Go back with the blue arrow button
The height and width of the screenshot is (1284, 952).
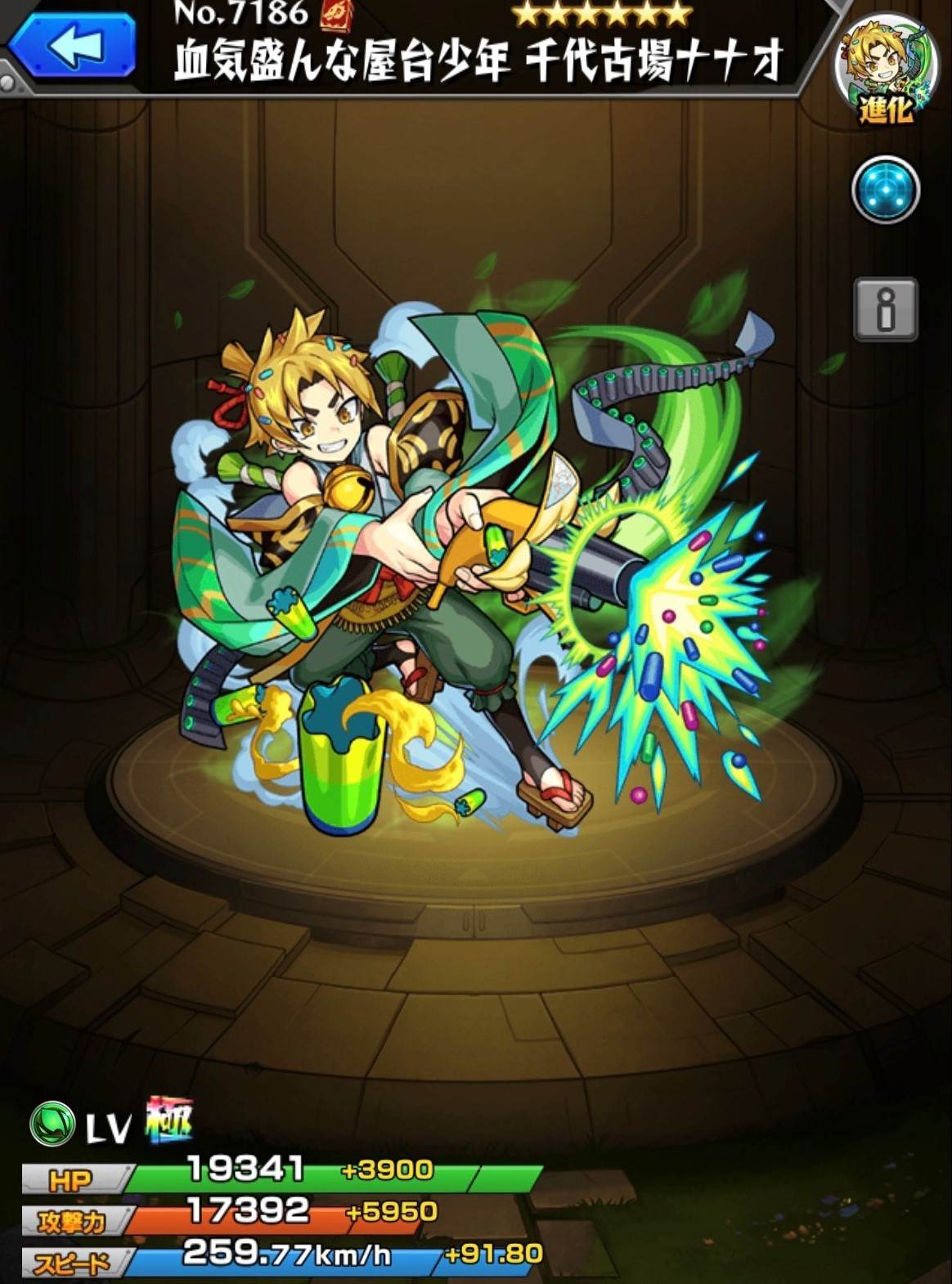tap(74, 45)
